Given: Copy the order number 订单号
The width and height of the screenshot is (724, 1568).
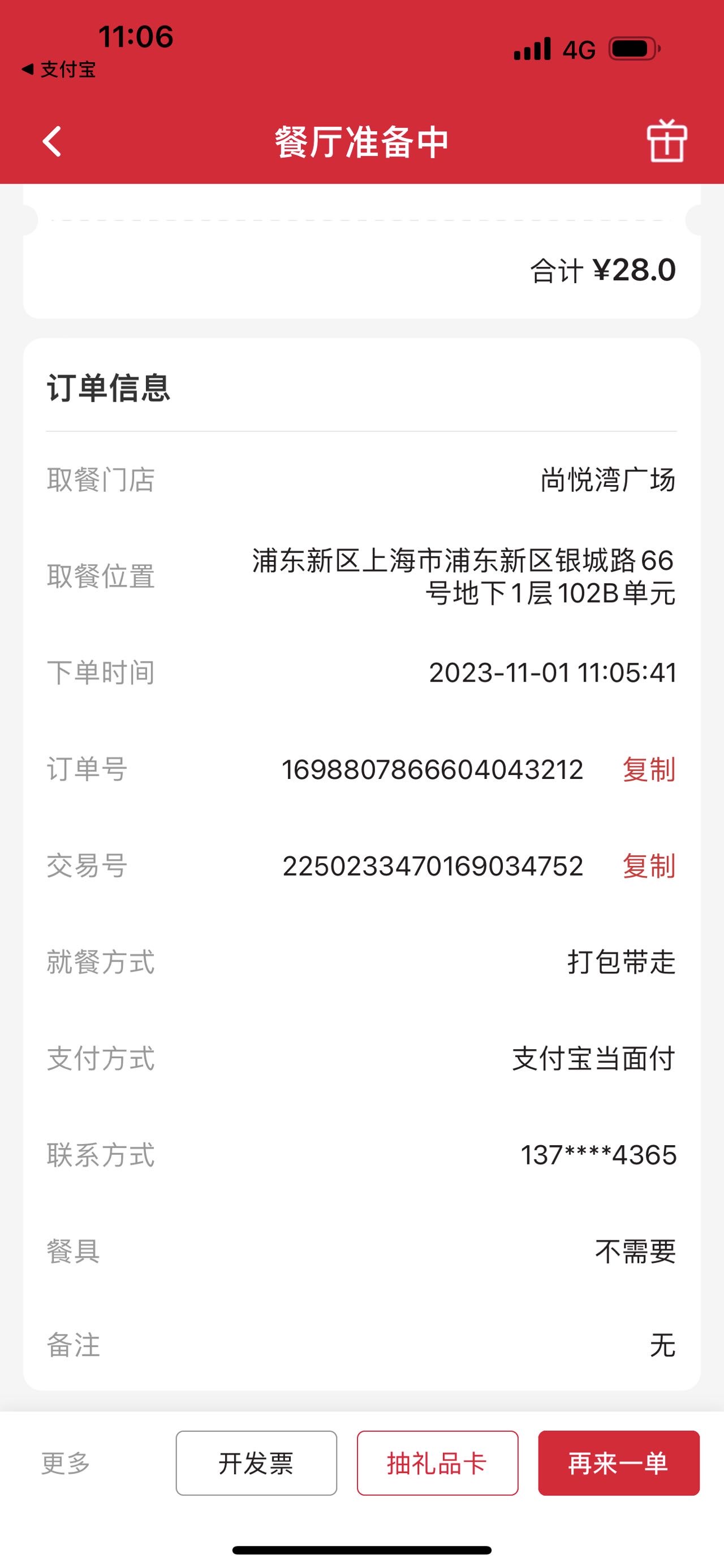Looking at the screenshot, I should (649, 769).
